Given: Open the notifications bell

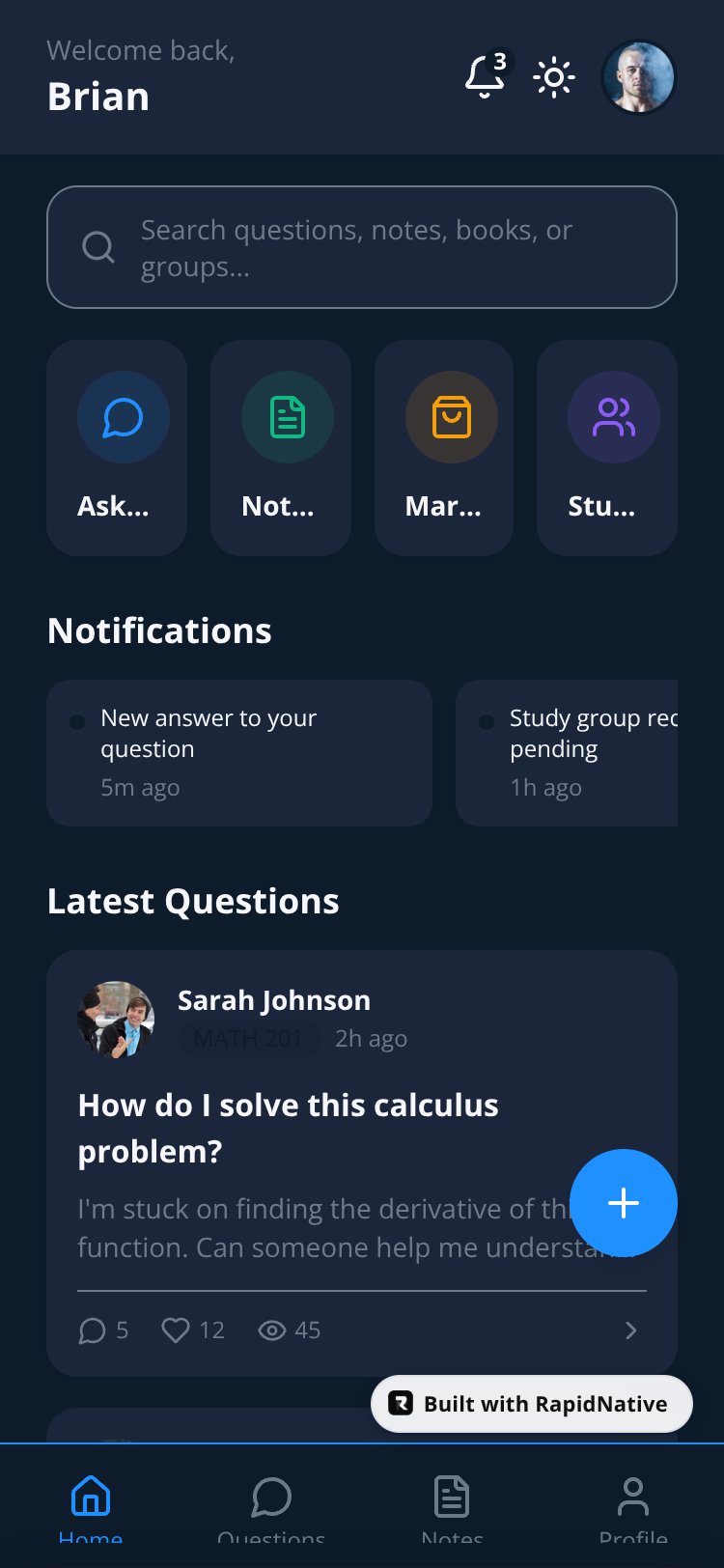Looking at the screenshot, I should pos(486,76).
